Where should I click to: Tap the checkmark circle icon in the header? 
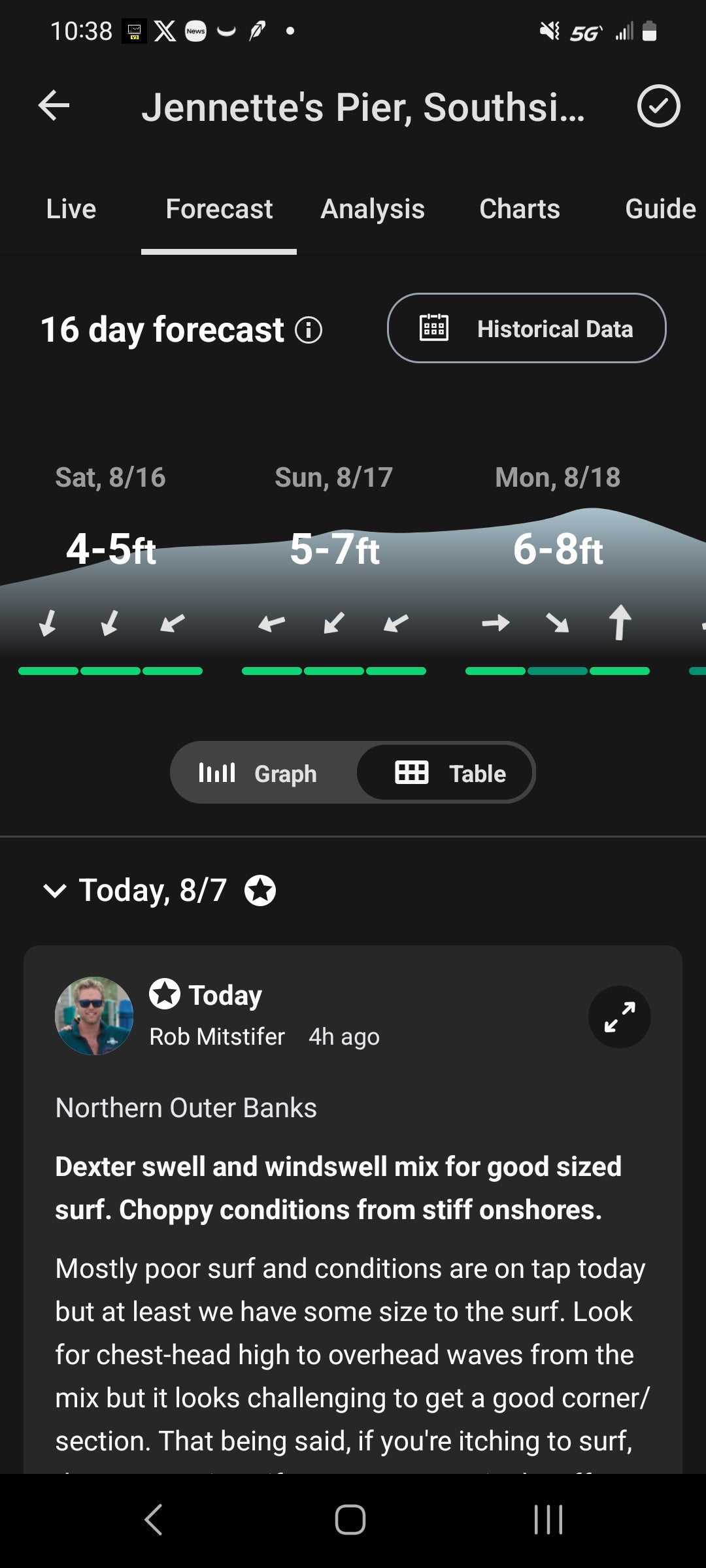(658, 106)
